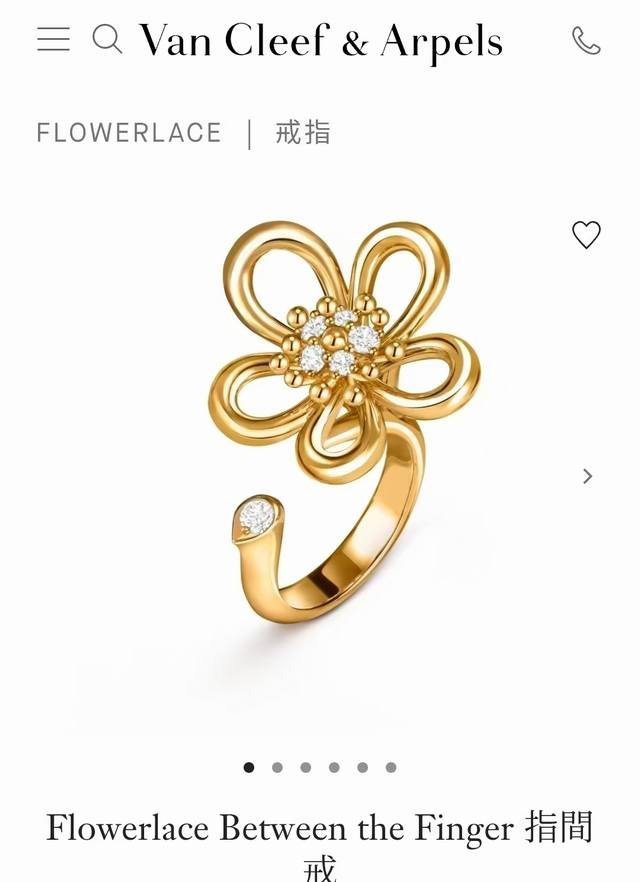This screenshot has height=882, width=640.
Task: Tap the phone contact icon
Action: coord(586,40)
